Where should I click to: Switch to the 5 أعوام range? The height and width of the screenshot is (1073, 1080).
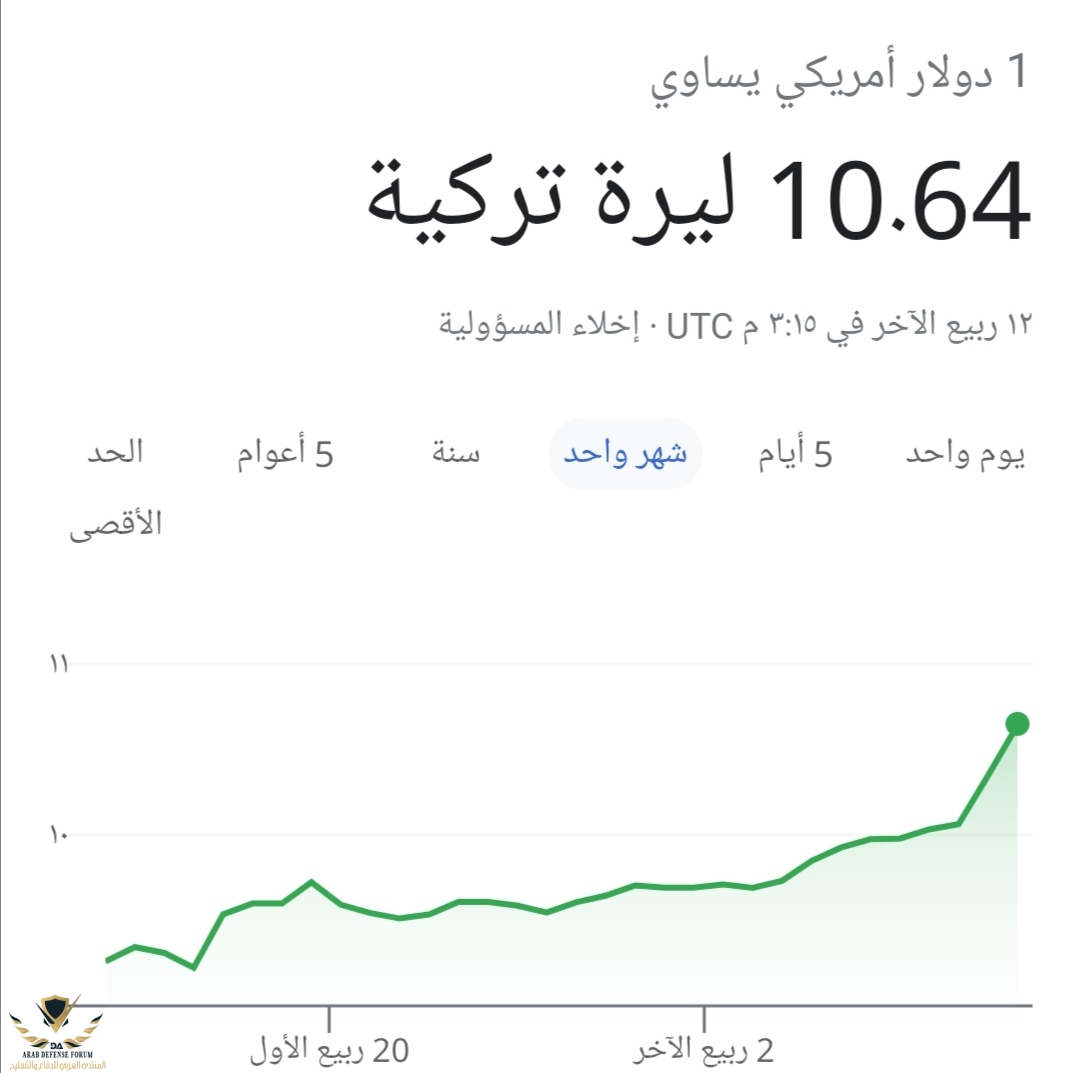tap(285, 455)
